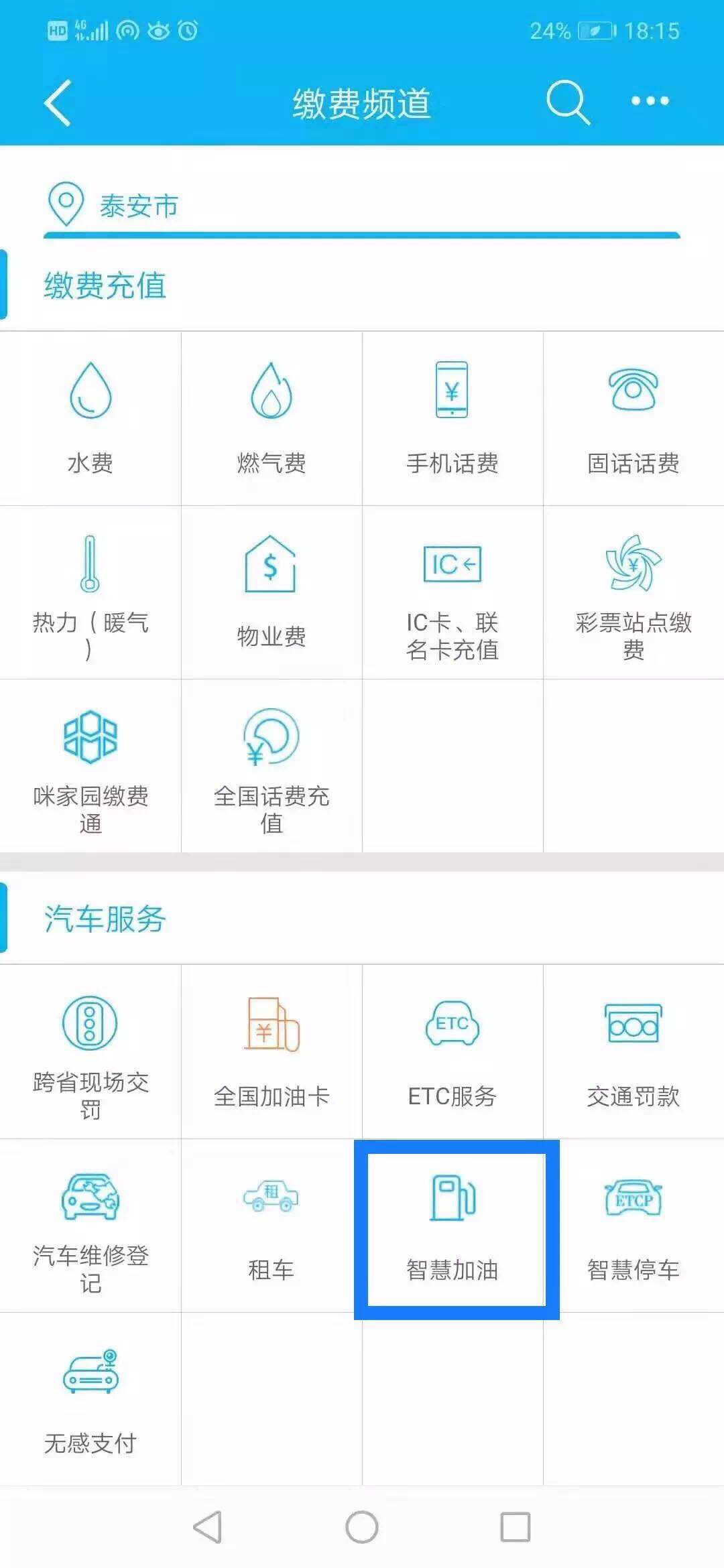Open 热力（暖气）payment
The height and width of the screenshot is (1568, 724).
[90, 593]
